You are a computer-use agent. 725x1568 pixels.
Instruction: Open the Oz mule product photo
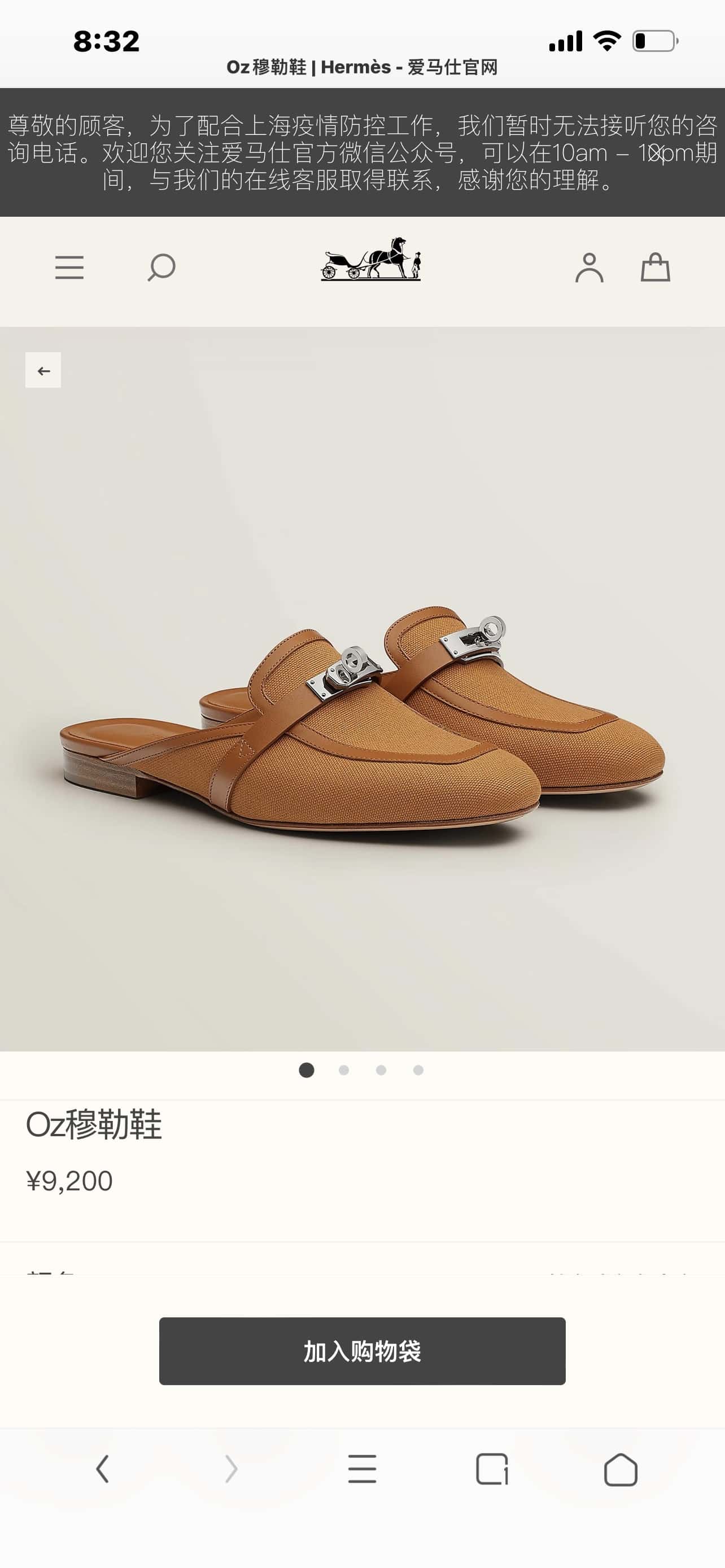362,719
